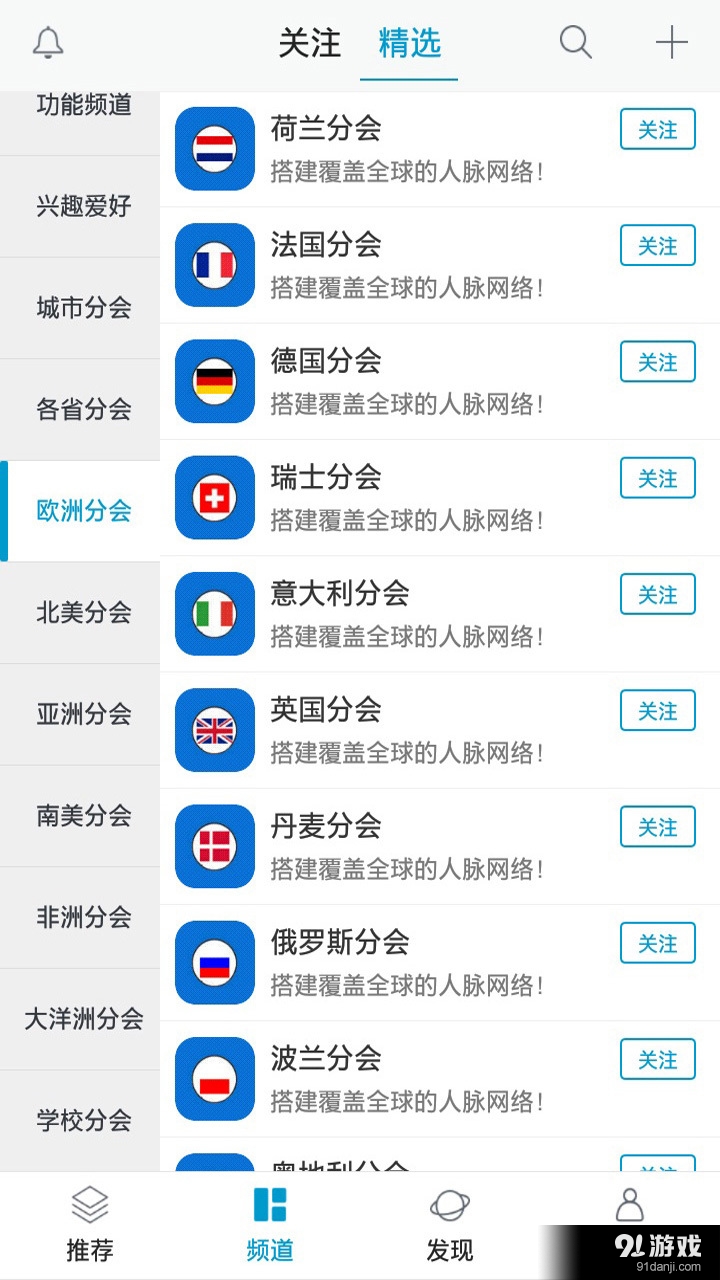Open the notification bell icon
Screen dimensions: 720x1280
pos(47,43)
